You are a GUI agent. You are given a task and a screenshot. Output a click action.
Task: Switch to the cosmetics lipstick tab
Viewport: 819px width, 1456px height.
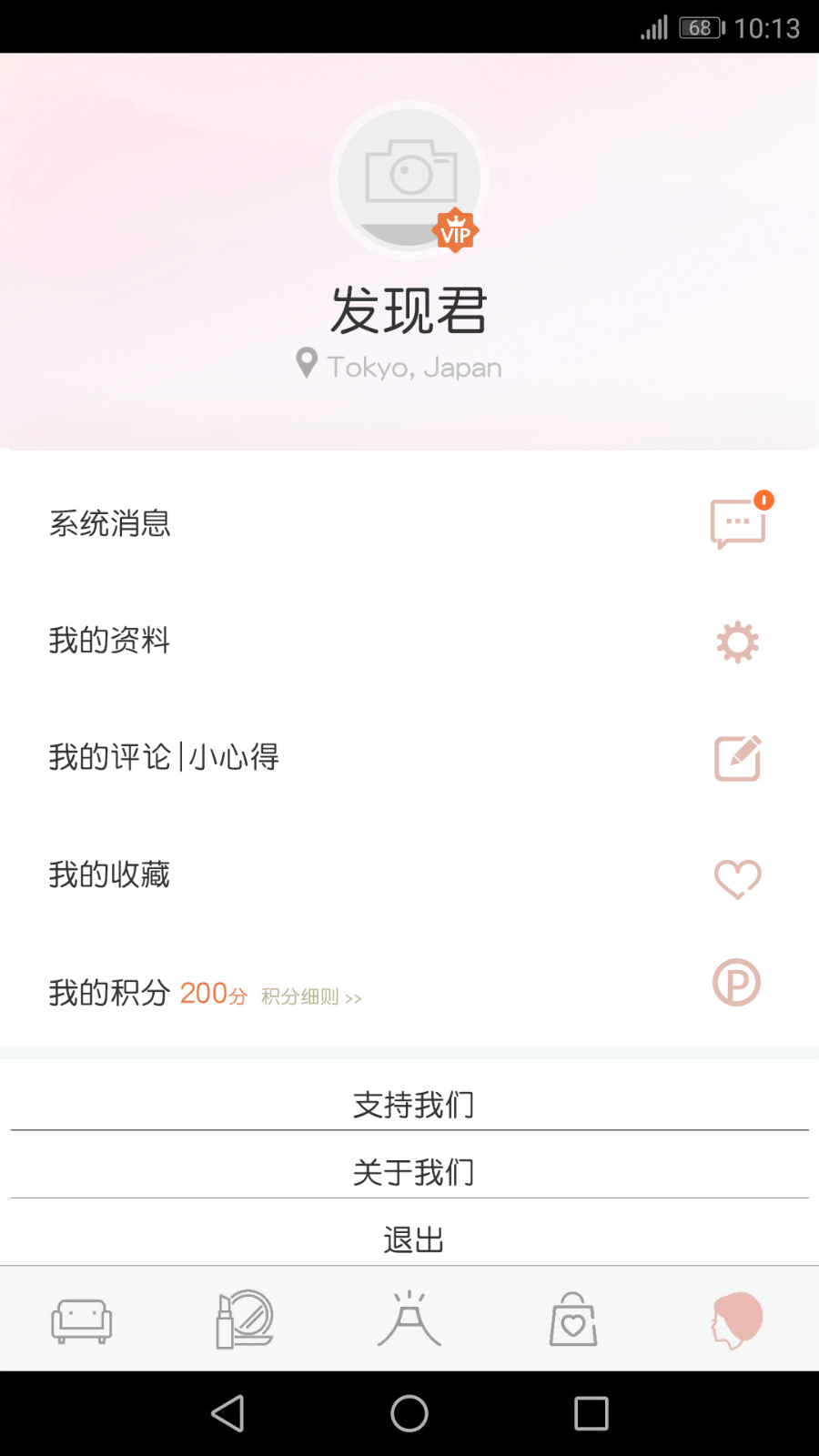point(245,1319)
